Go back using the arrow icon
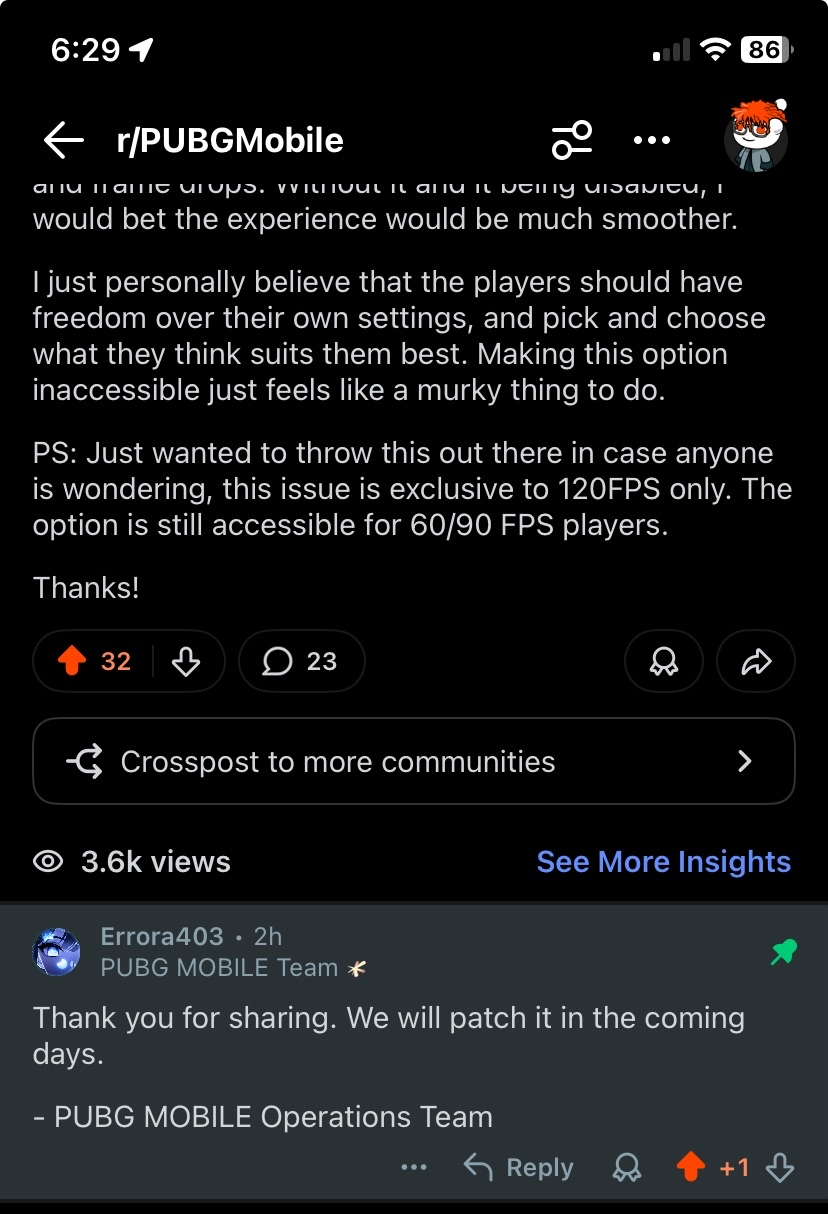Screen dimensions: 828x1214 point(63,141)
